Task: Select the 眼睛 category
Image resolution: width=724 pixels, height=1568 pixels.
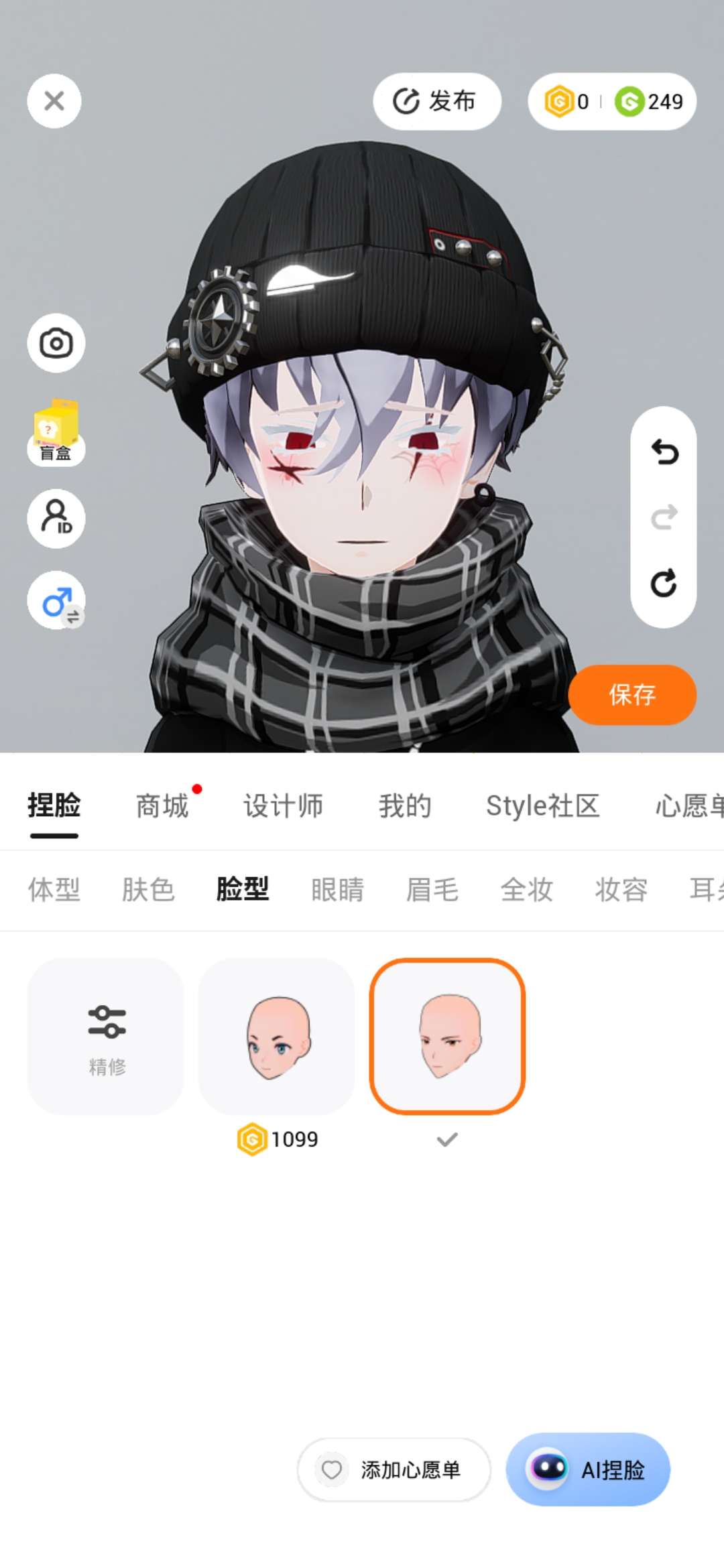Action: [338, 890]
